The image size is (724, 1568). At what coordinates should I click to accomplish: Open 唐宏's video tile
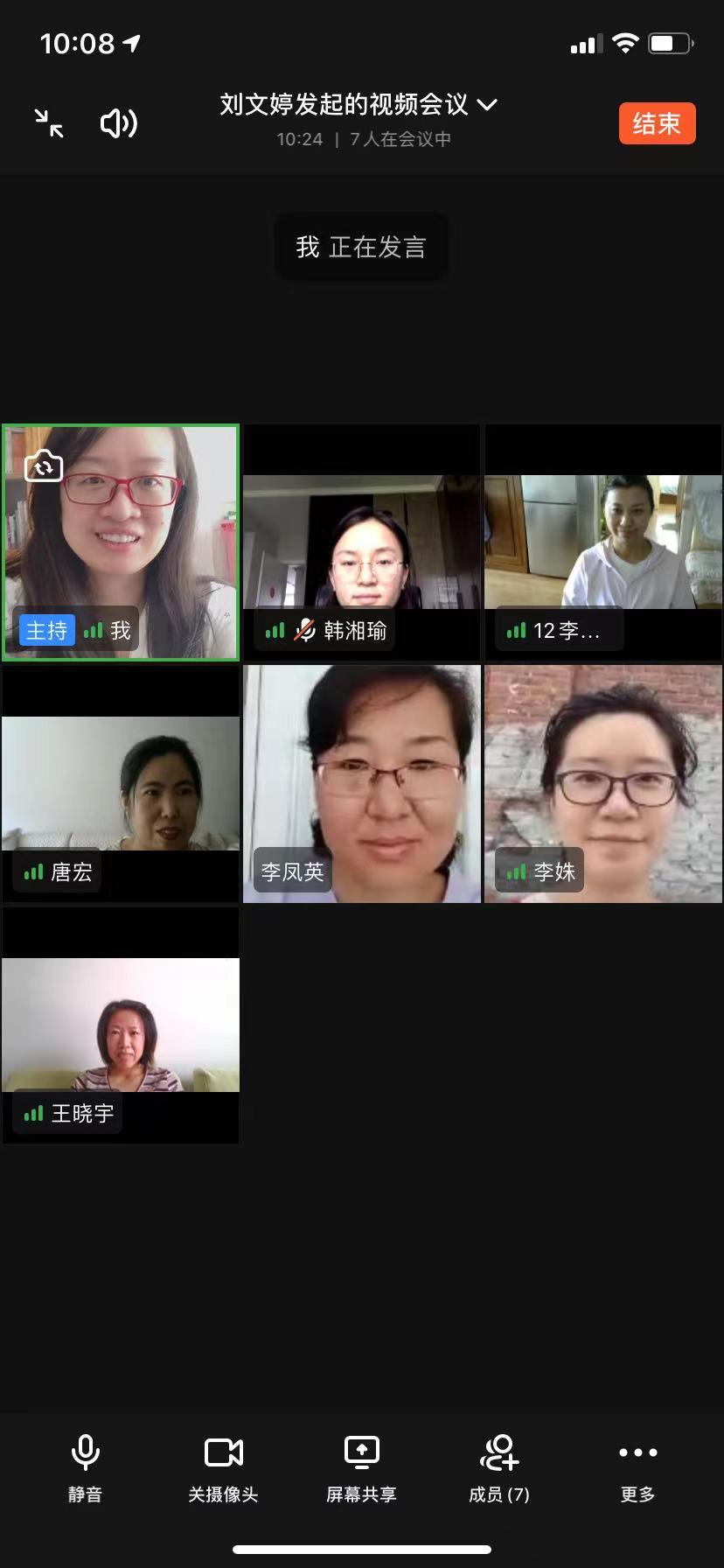pos(121,783)
